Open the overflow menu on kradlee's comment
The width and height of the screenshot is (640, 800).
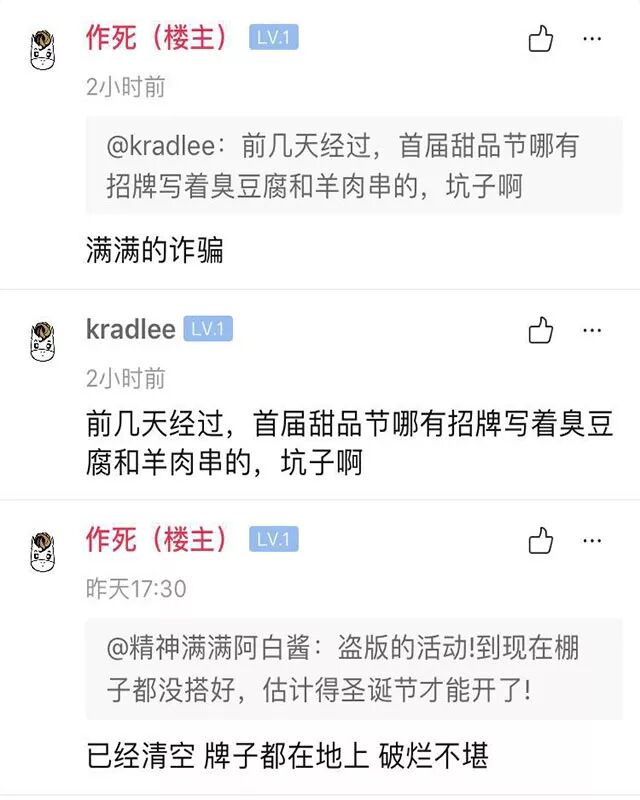[x=593, y=329]
